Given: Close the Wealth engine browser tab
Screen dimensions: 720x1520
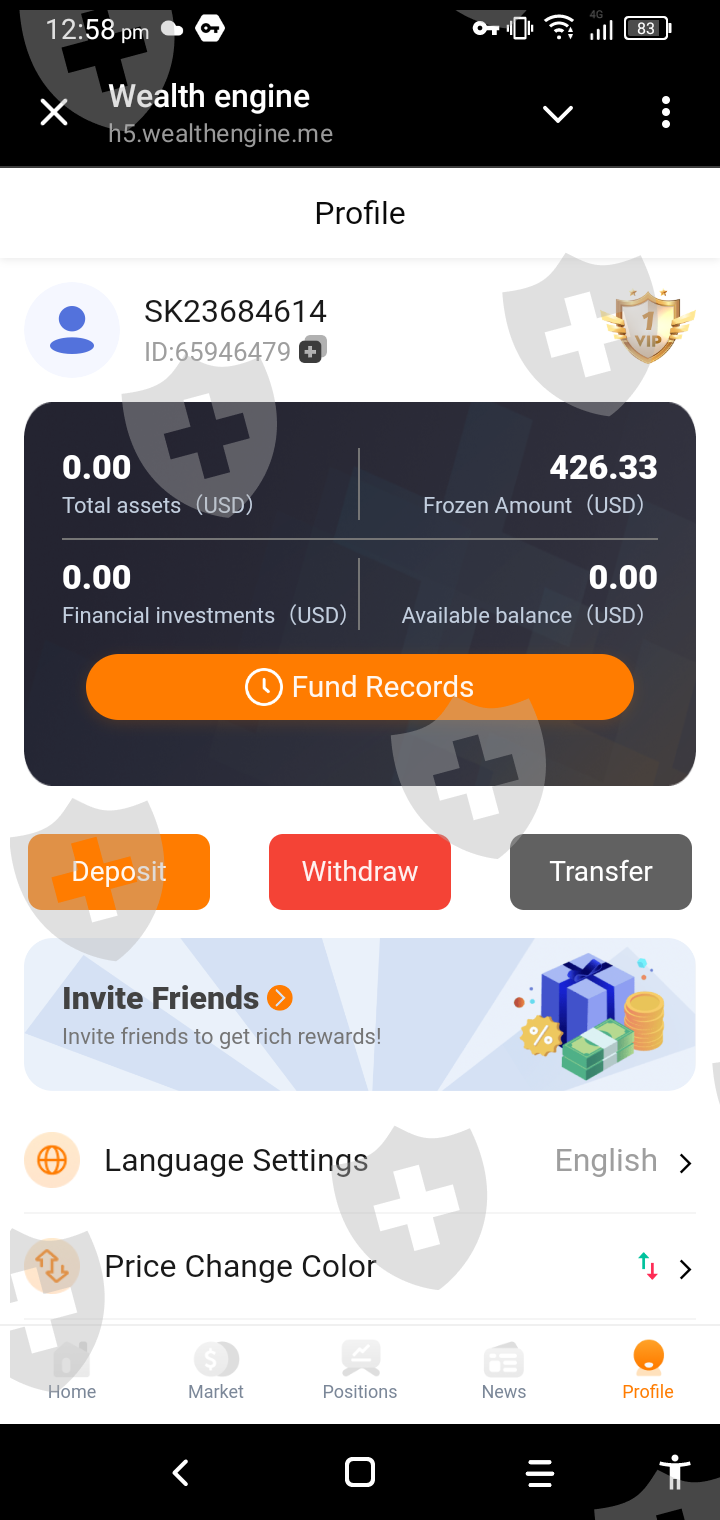Looking at the screenshot, I should pyautogui.click(x=54, y=113).
